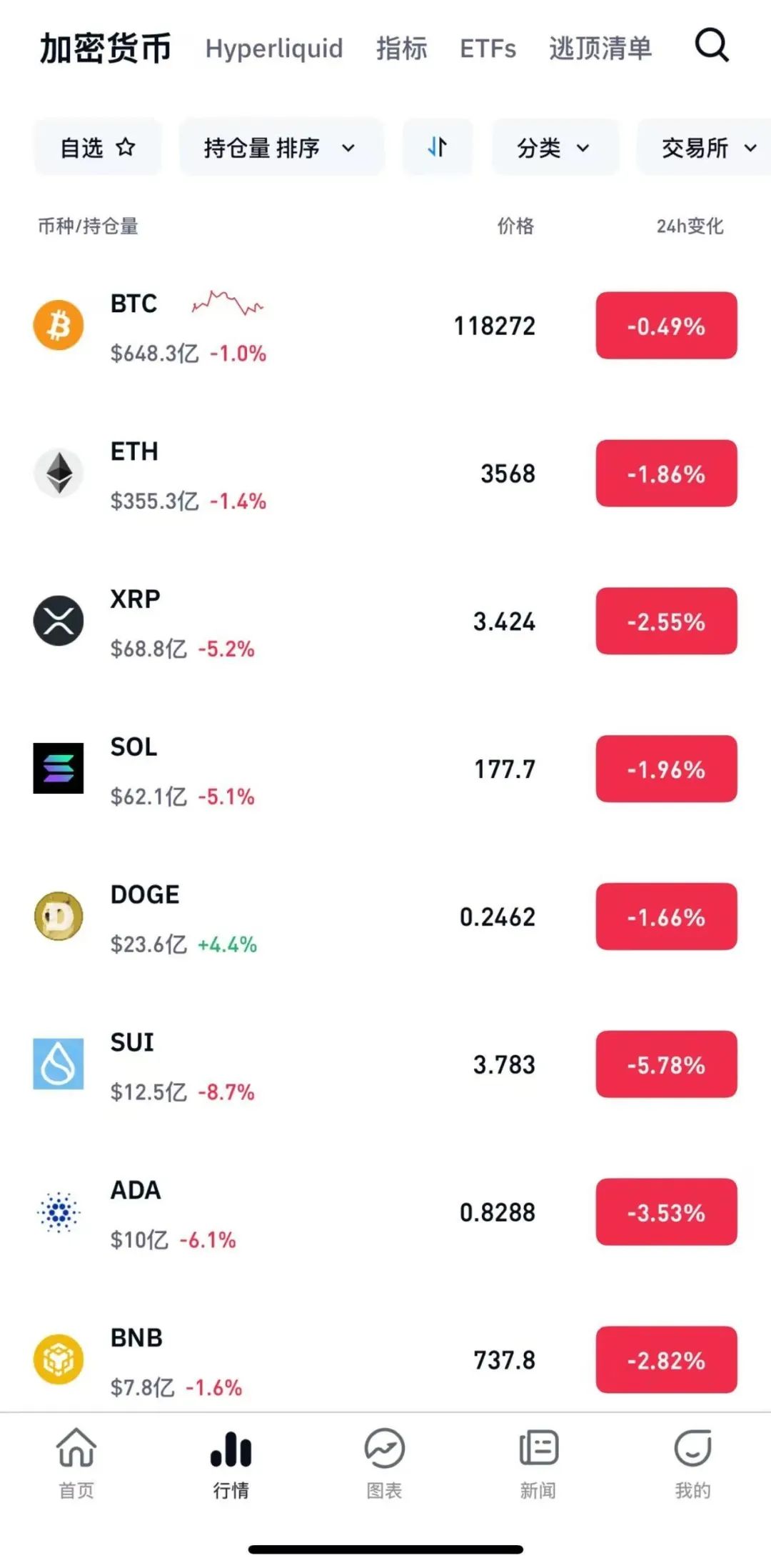Select the 自选 favorites chip
Viewport: 771px width, 1568px height.
point(98,148)
